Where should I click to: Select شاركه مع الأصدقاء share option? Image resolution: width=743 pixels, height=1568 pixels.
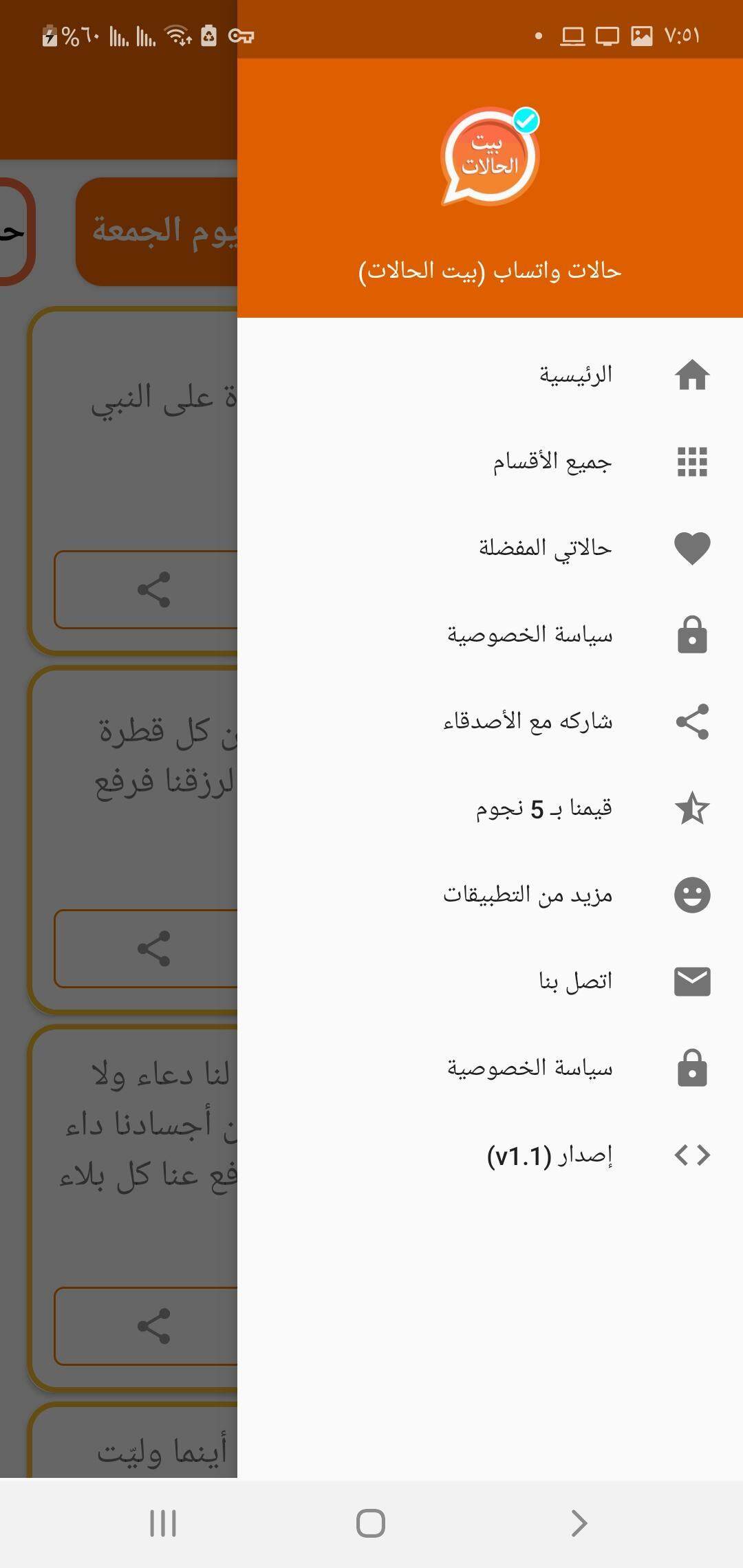click(490, 721)
